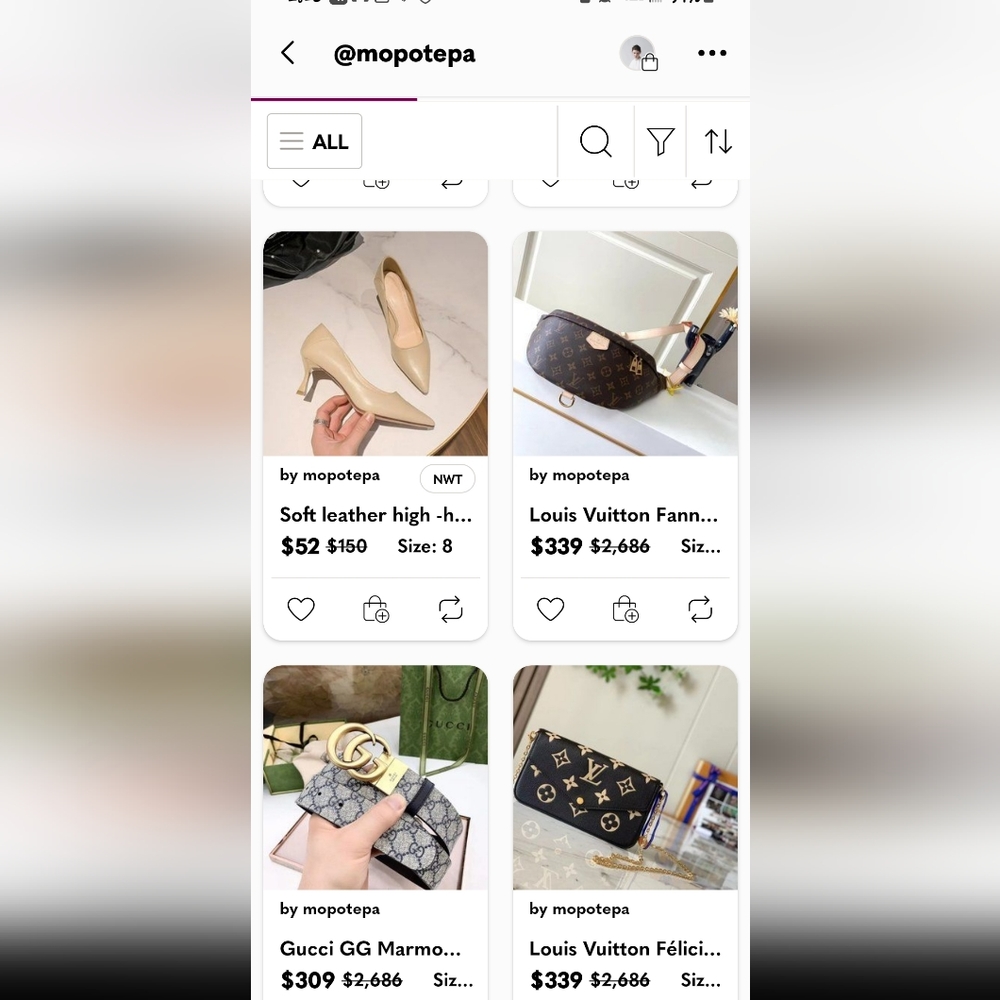This screenshot has height=1000, width=1000.
Task: Go back using the arrow icon
Action: [x=288, y=53]
